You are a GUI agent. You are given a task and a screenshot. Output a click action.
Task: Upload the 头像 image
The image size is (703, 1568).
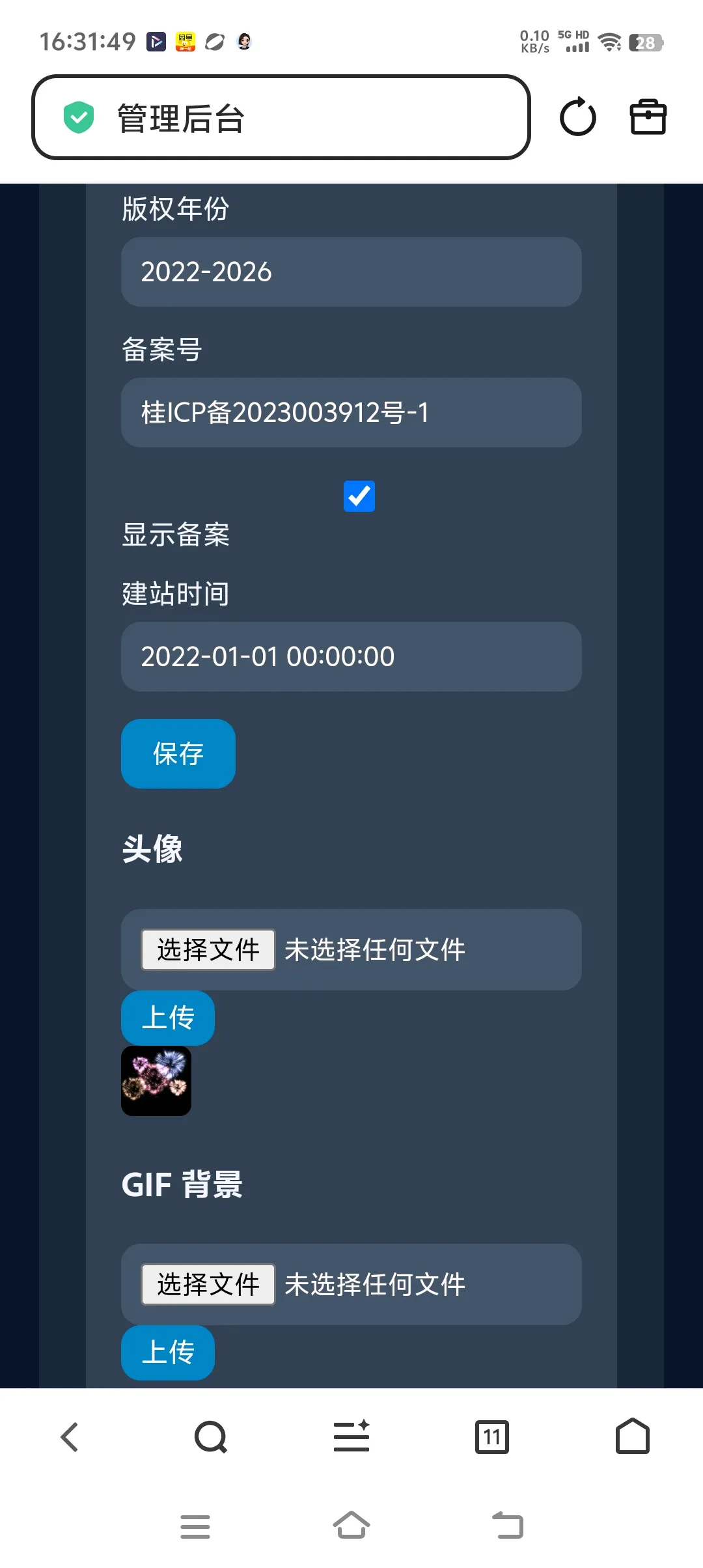[168, 1018]
